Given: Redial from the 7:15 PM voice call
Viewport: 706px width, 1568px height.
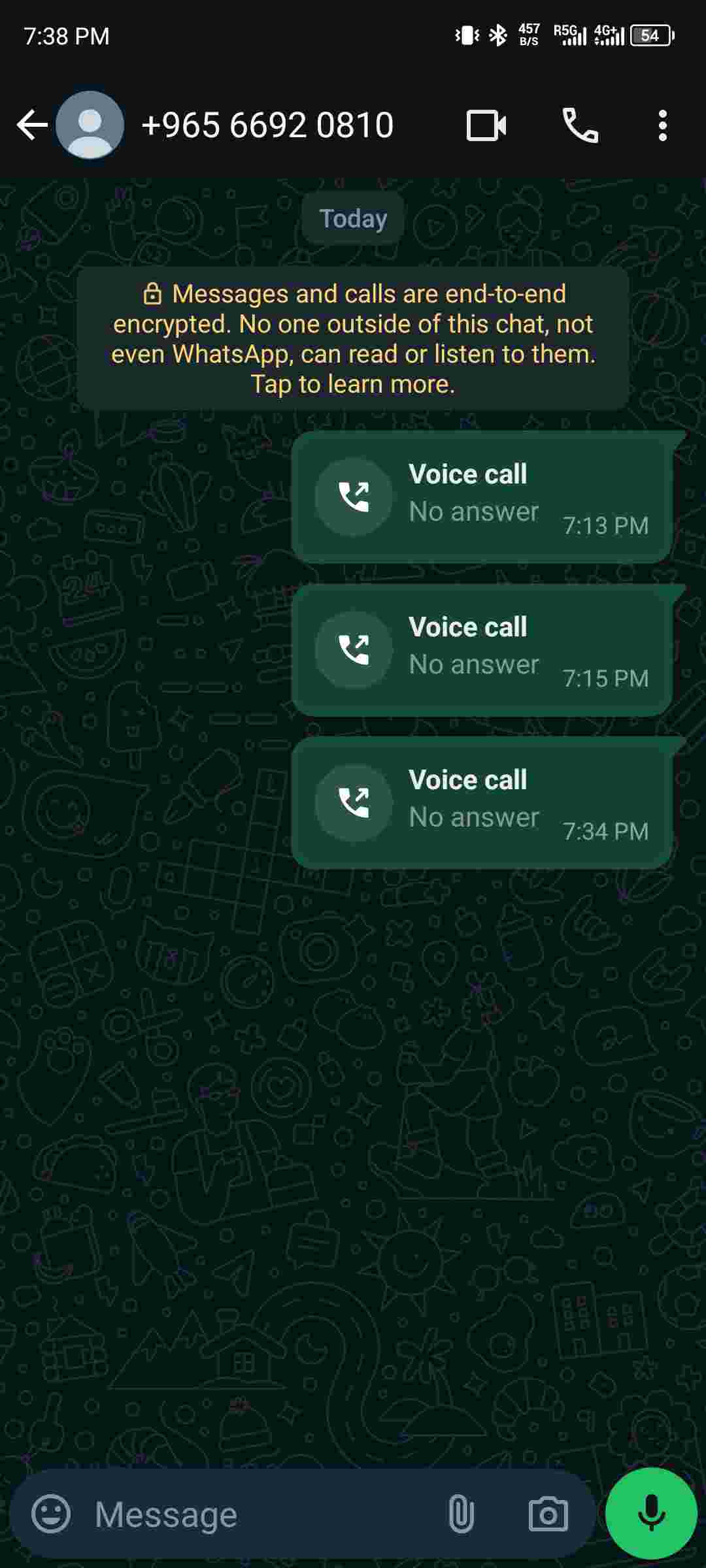Looking at the screenshot, I should [481, 649].
